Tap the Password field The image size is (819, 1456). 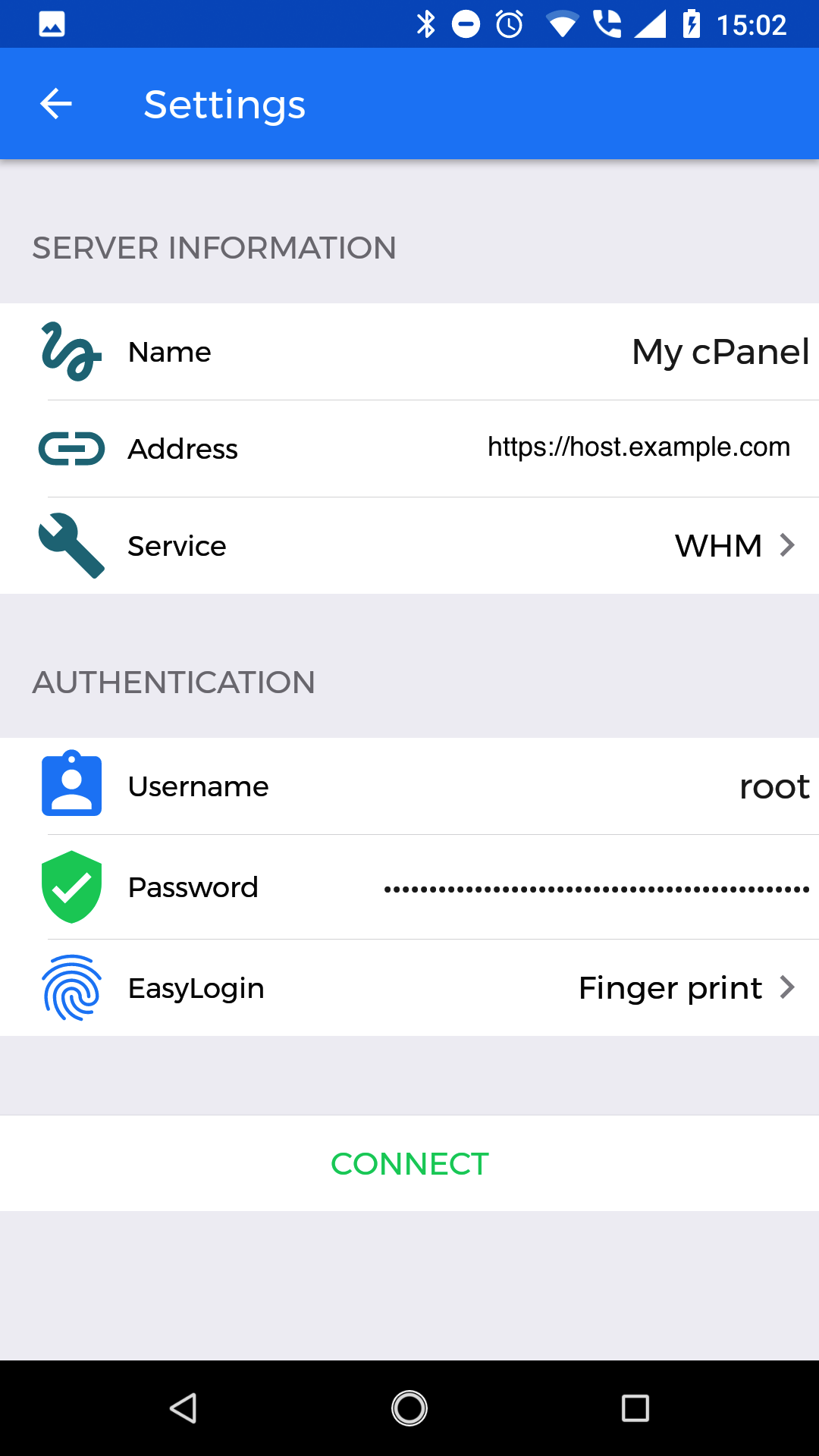pos(596,888)
